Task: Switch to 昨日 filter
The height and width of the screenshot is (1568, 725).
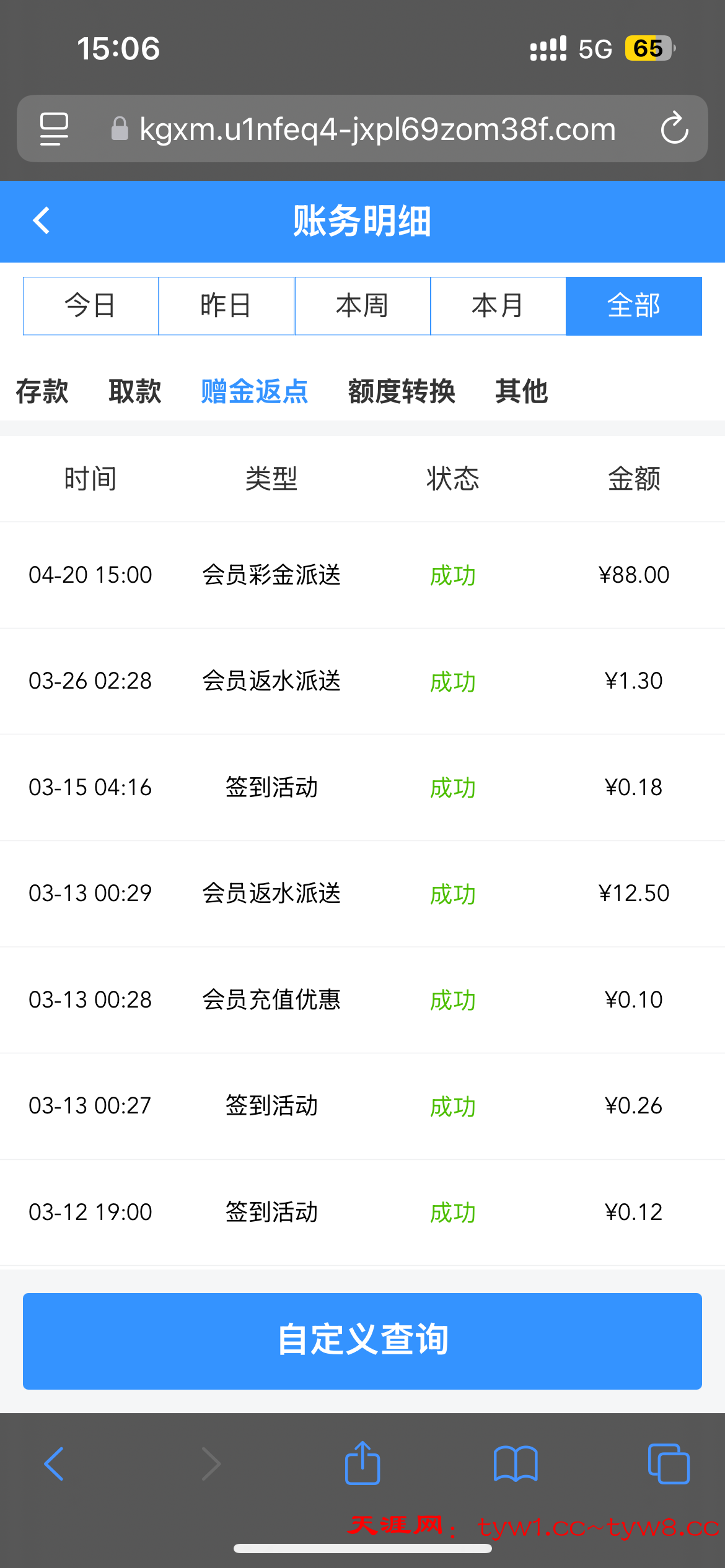Action: coord(226,306)
